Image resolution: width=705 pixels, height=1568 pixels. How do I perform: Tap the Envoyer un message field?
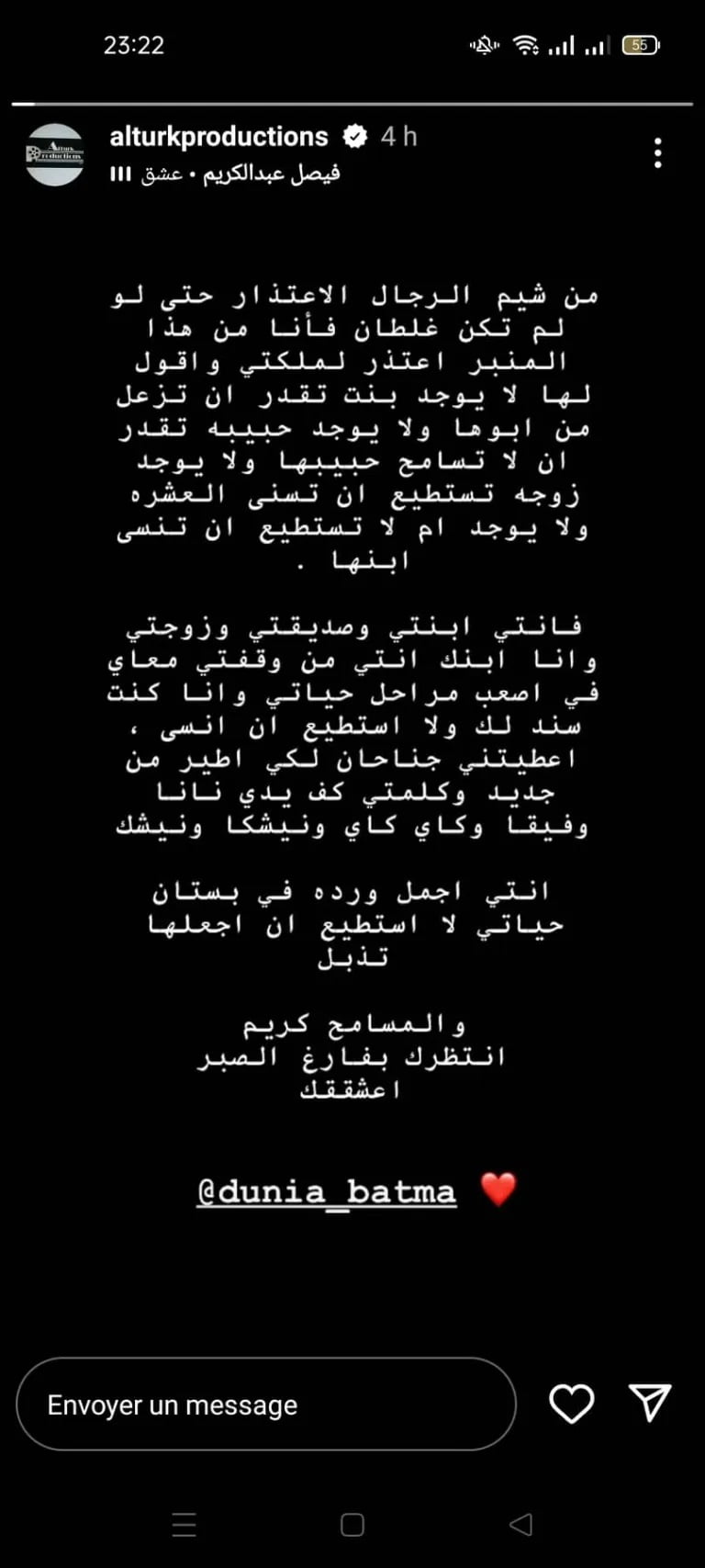[265, 1404]
